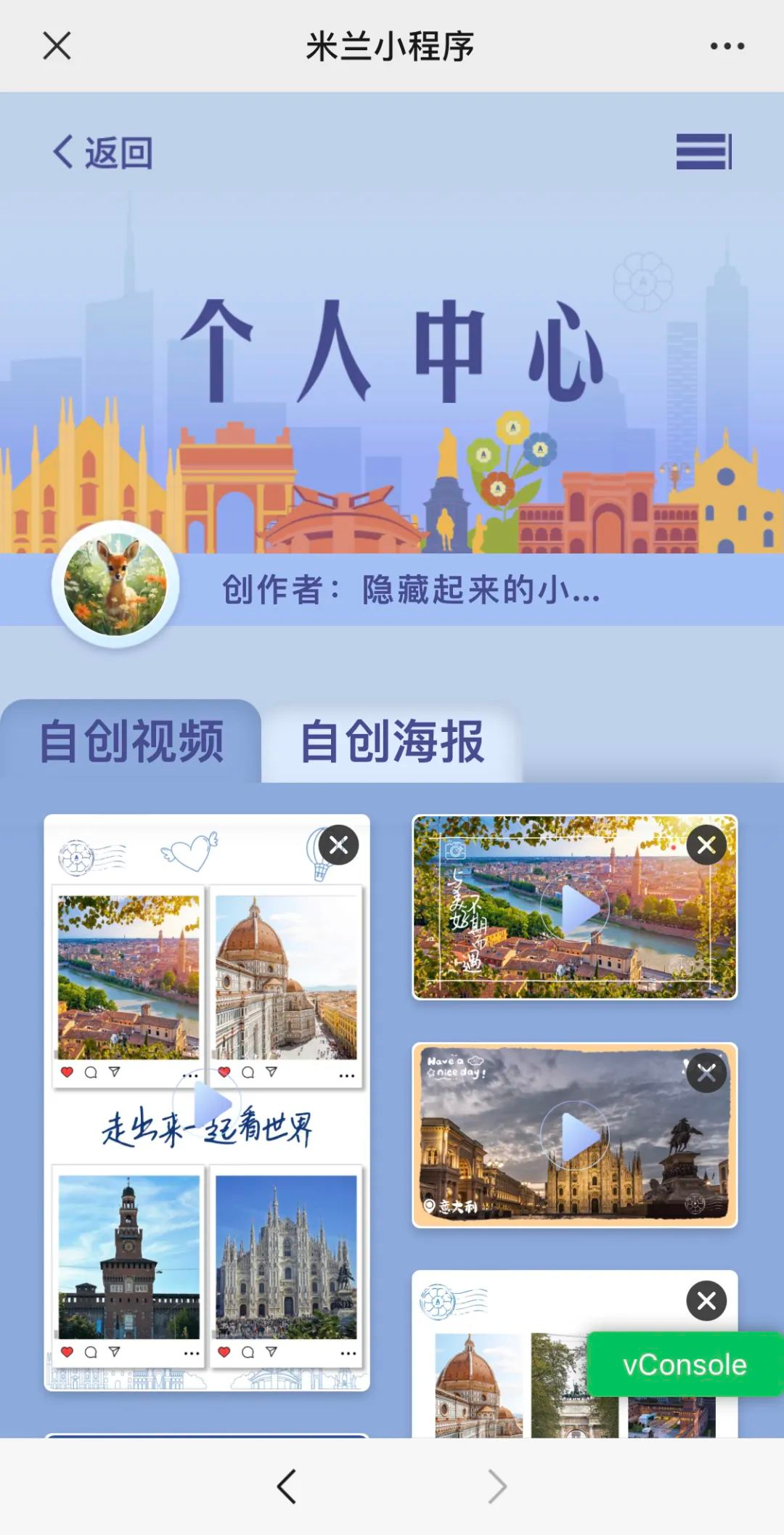784x1535 pixels.
Task: Open the hamburger menu
Action: (x=703, y=152)
